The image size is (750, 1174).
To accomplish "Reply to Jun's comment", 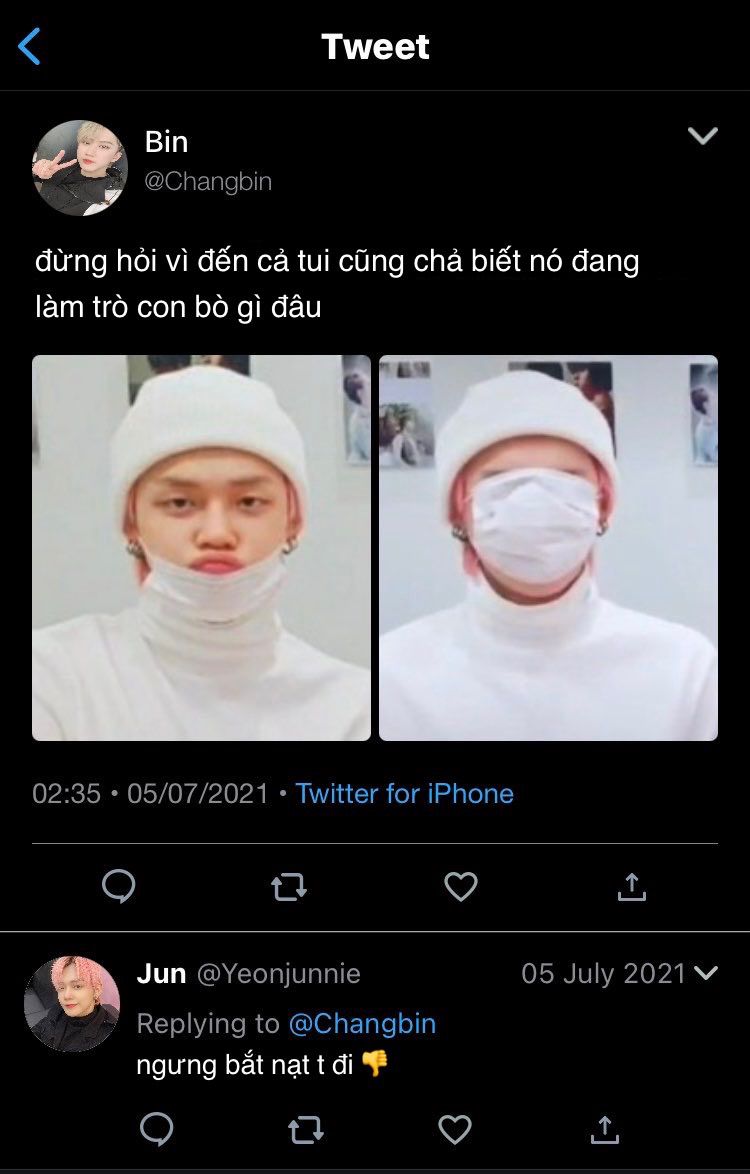I will [157, 1130].
